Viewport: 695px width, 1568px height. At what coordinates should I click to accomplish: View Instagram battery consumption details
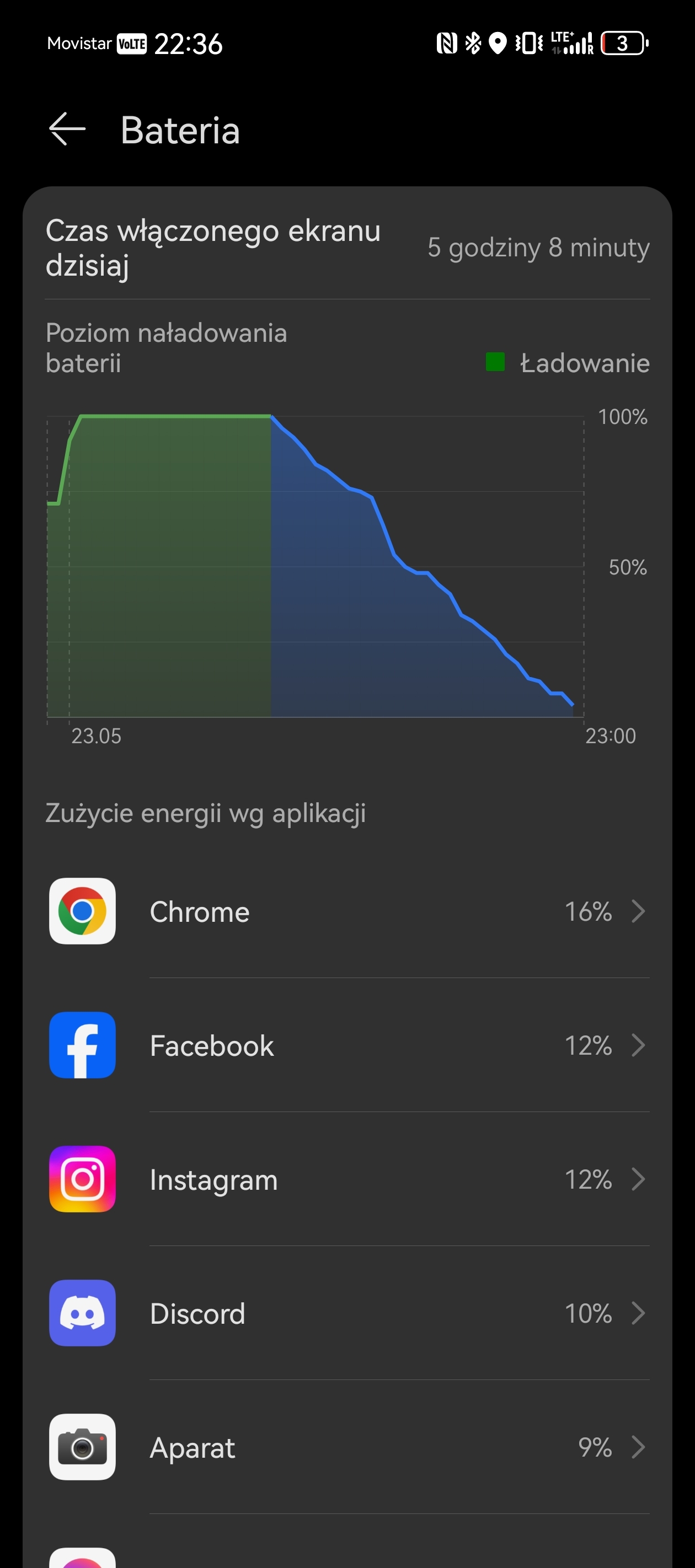[347, 1180]
